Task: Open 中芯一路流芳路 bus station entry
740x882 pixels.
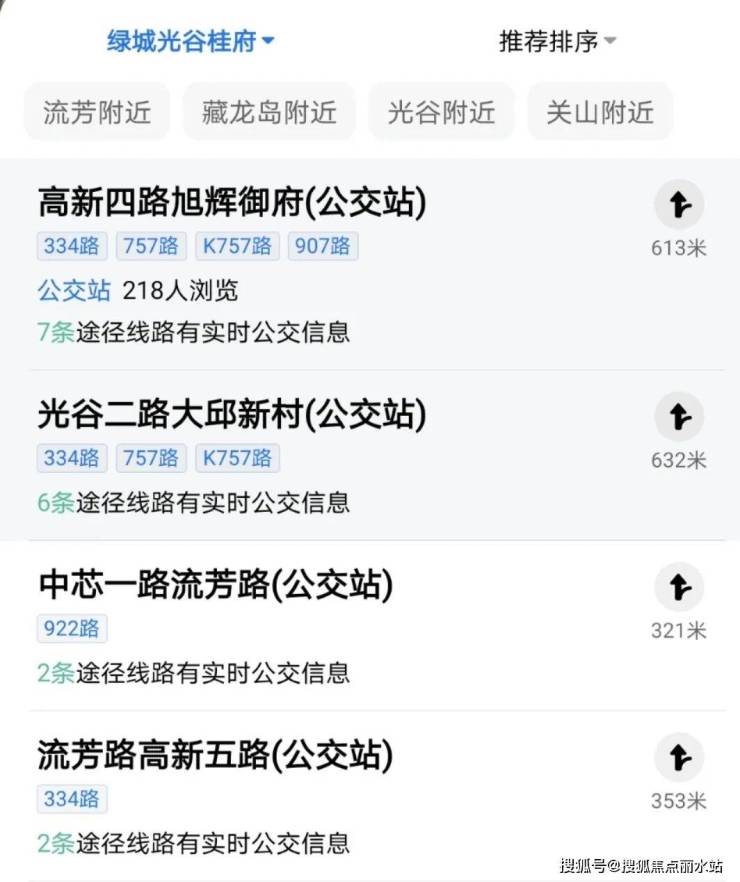Action: (215, 586)
